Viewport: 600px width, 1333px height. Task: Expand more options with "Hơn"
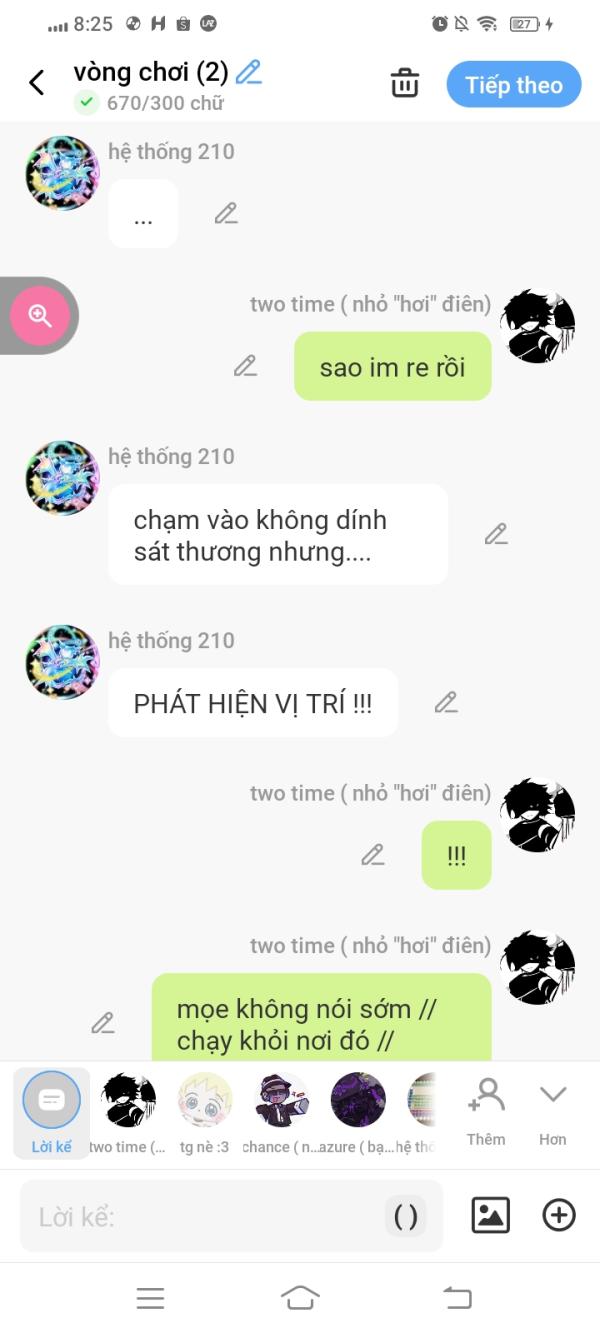[x=553, y=1112]
